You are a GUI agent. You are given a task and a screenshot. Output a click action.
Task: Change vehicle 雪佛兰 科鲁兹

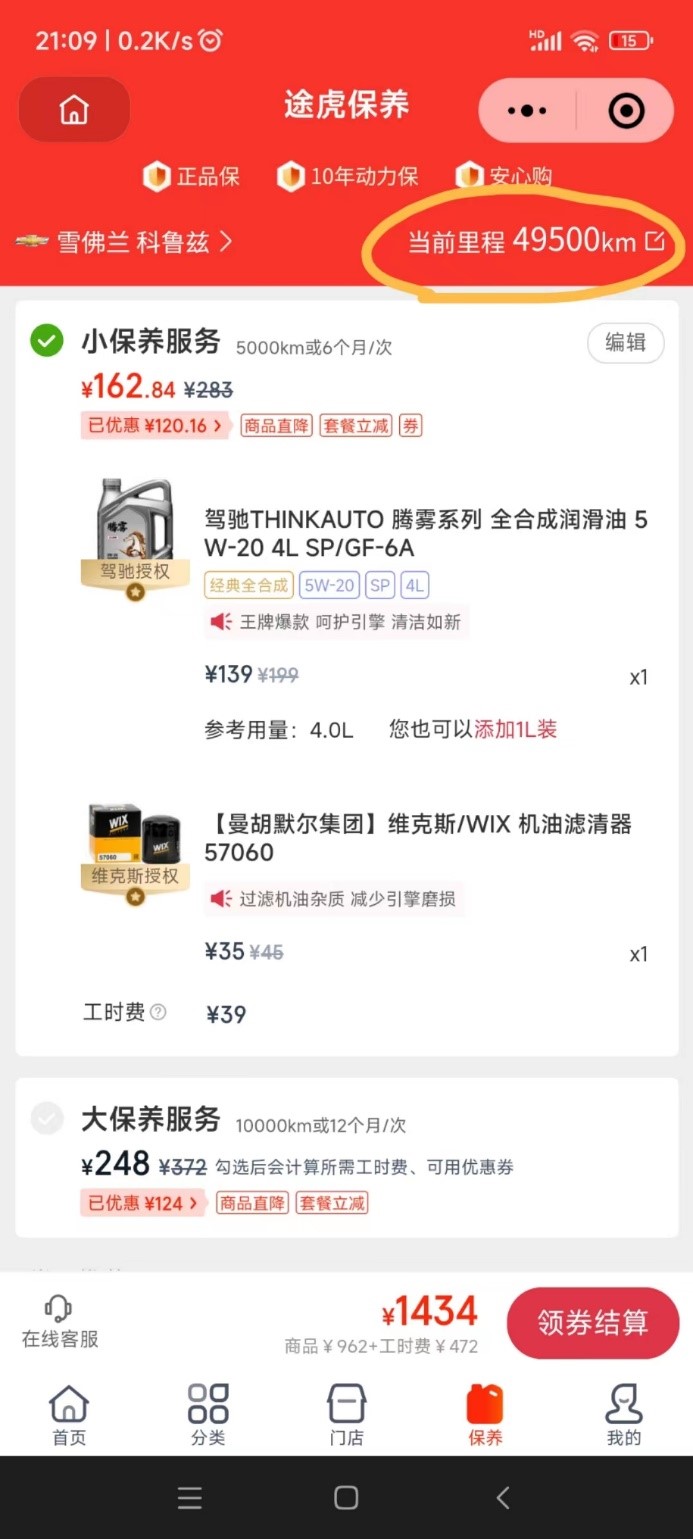click(125, 242)
